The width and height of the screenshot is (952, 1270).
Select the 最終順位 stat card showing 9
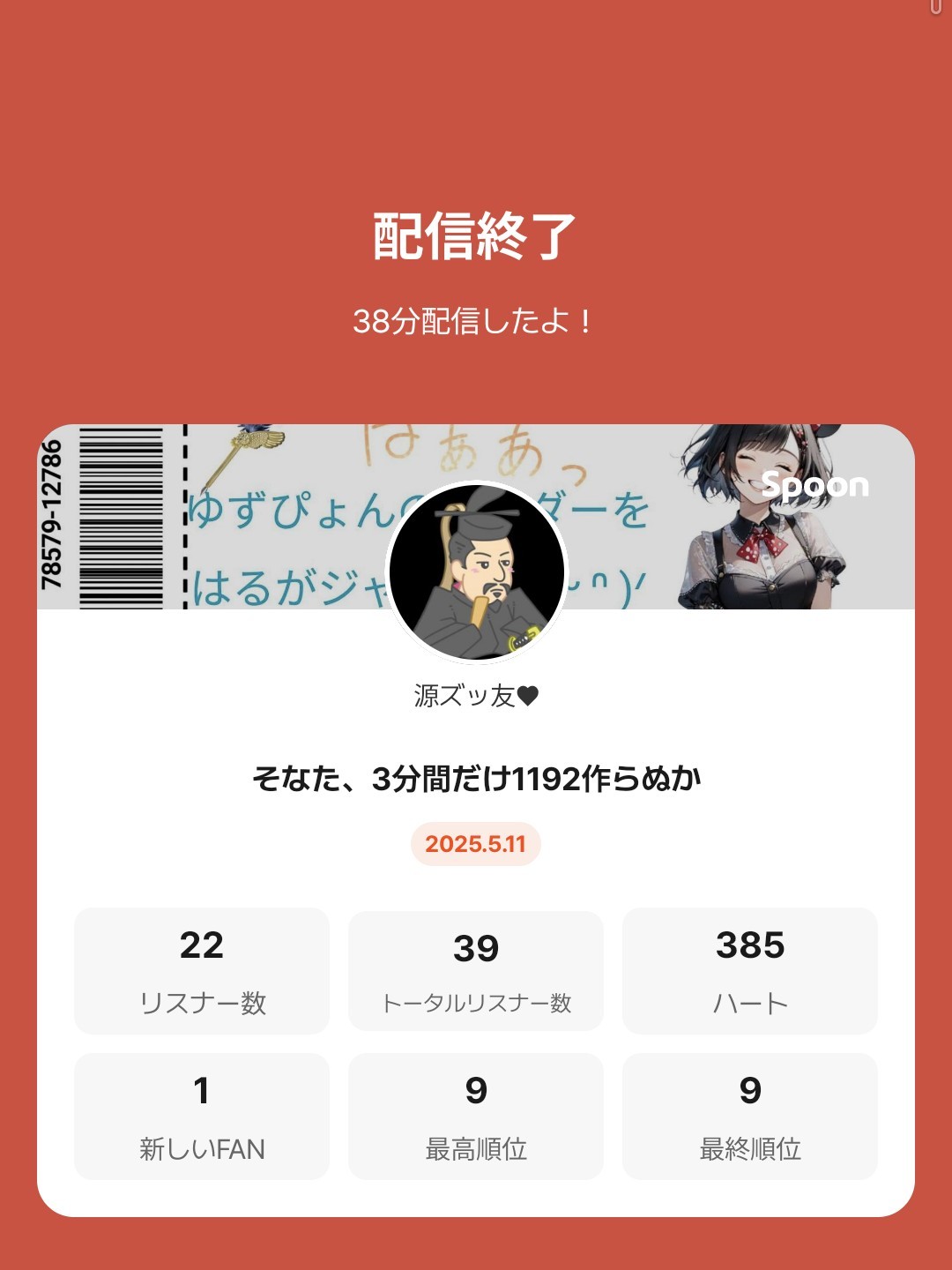coord(750,1114)
